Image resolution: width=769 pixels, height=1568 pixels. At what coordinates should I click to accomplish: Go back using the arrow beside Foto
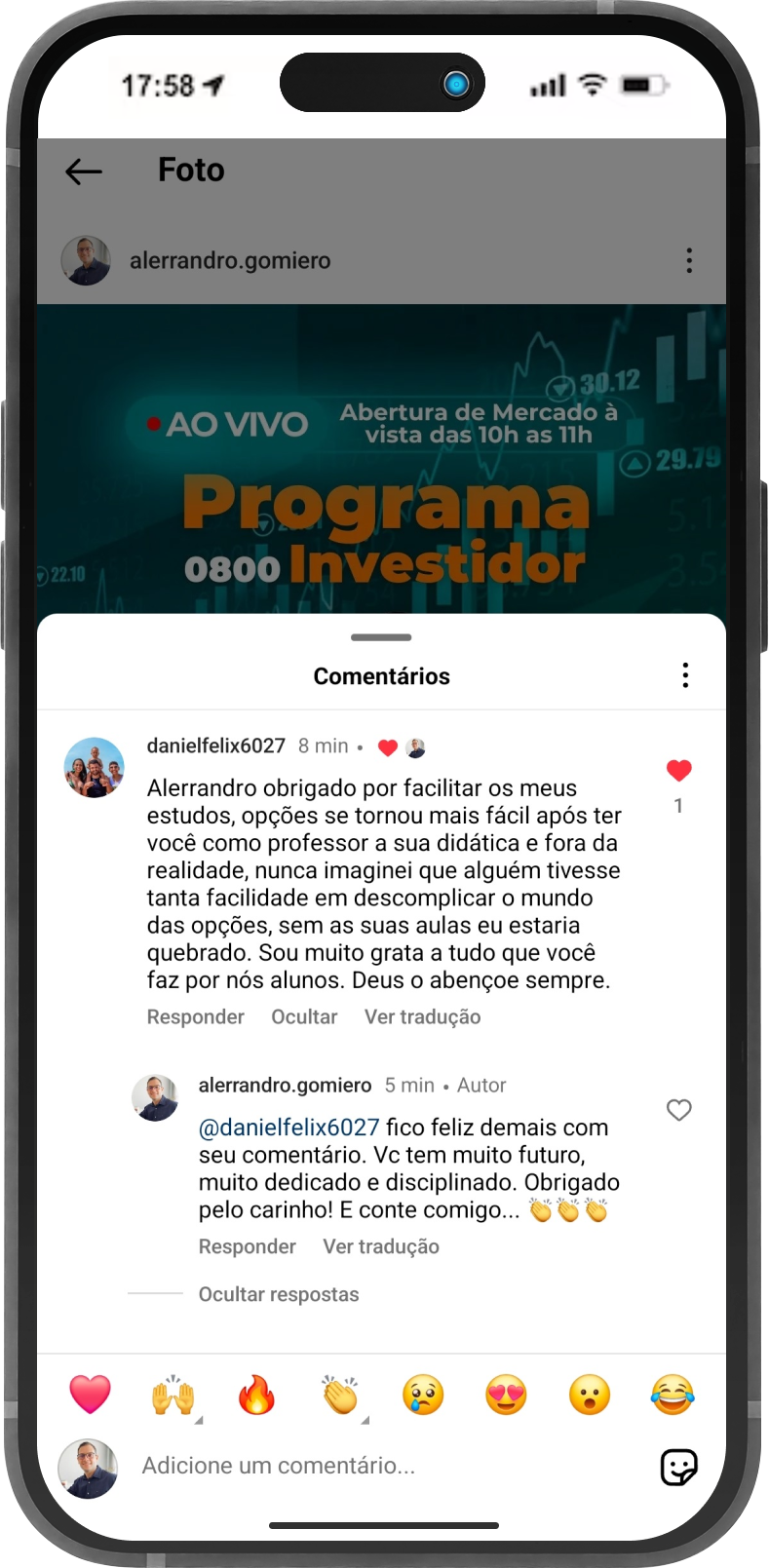pos(84,172)
